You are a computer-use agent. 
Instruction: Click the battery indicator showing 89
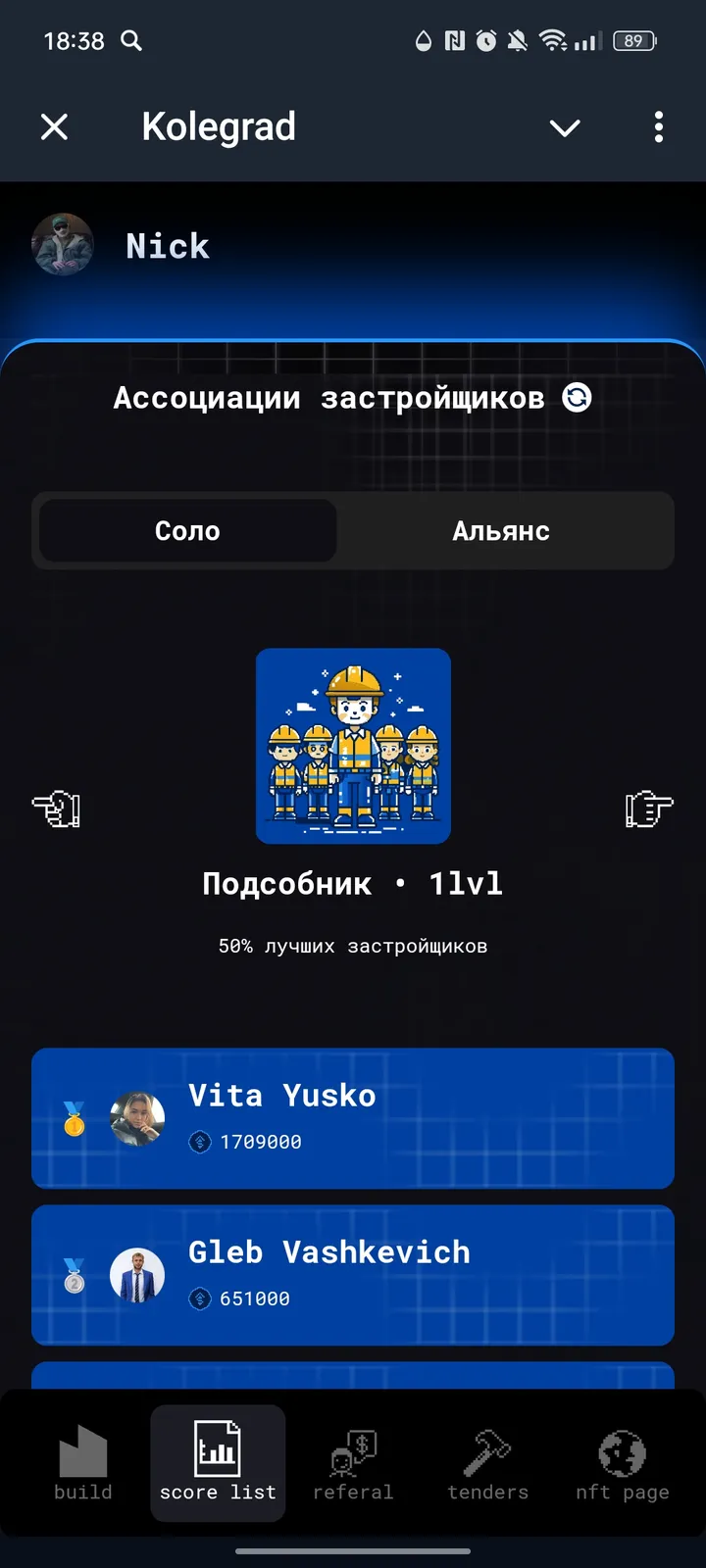point(632,41)
